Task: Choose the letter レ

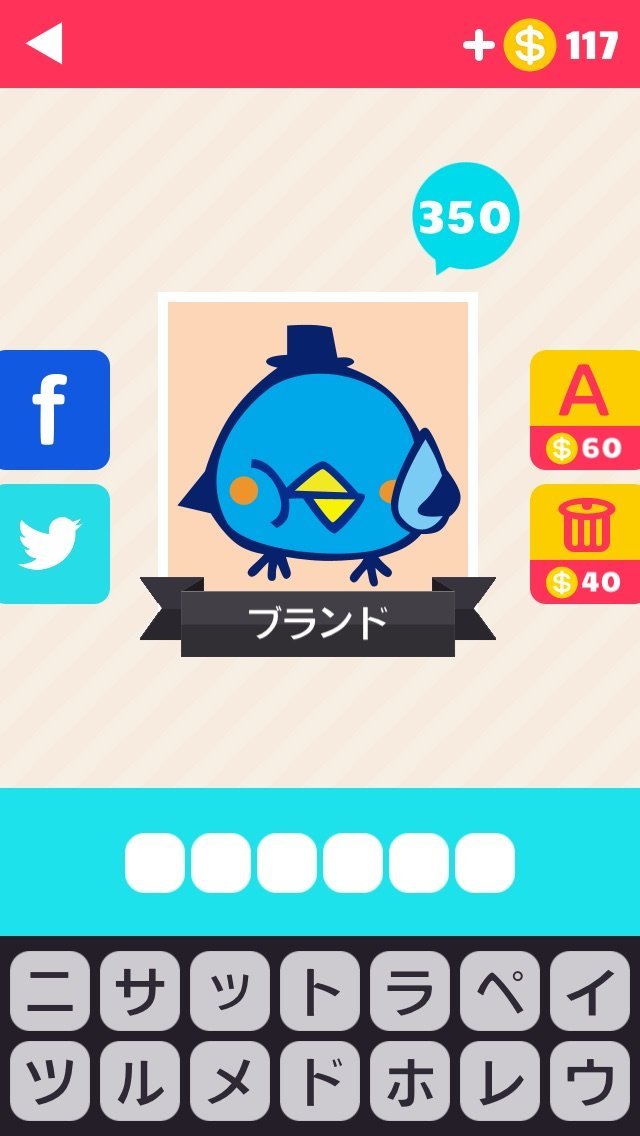Action: pos(500,1081)
